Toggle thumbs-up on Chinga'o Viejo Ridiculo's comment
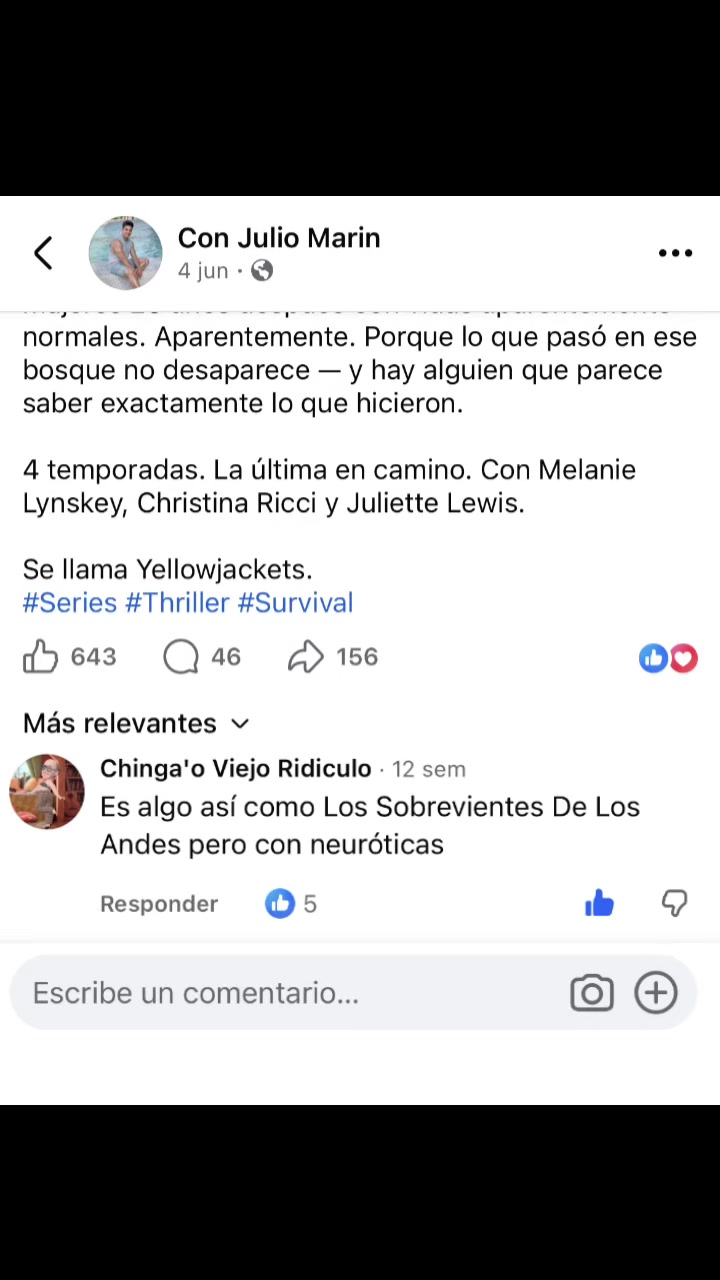The height and width of the screenshot is (1280, 720). 599,904
